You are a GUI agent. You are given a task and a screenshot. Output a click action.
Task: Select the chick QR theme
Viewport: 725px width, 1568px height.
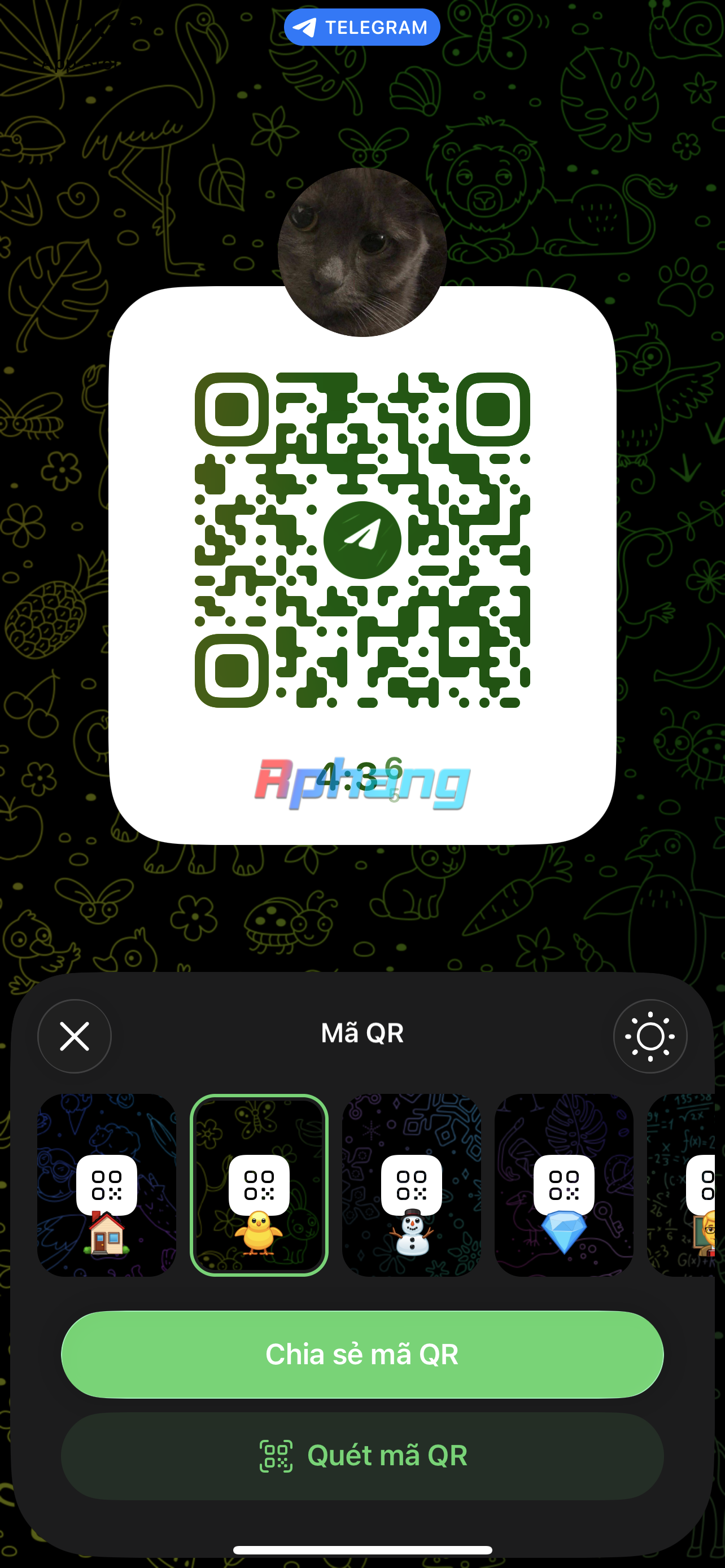click(x=259, y=1185)
